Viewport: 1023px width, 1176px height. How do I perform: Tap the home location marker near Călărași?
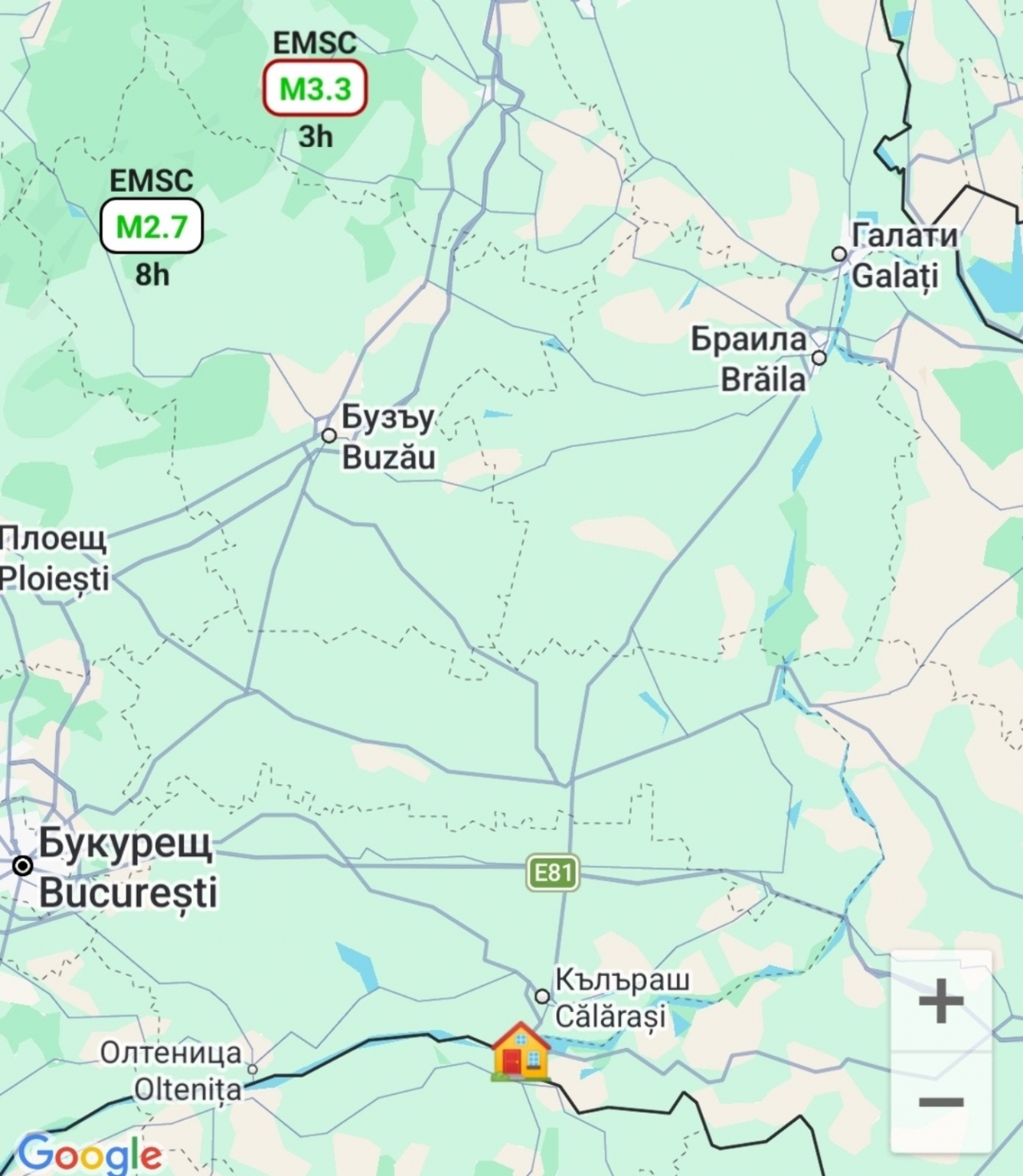[520, 1051]
